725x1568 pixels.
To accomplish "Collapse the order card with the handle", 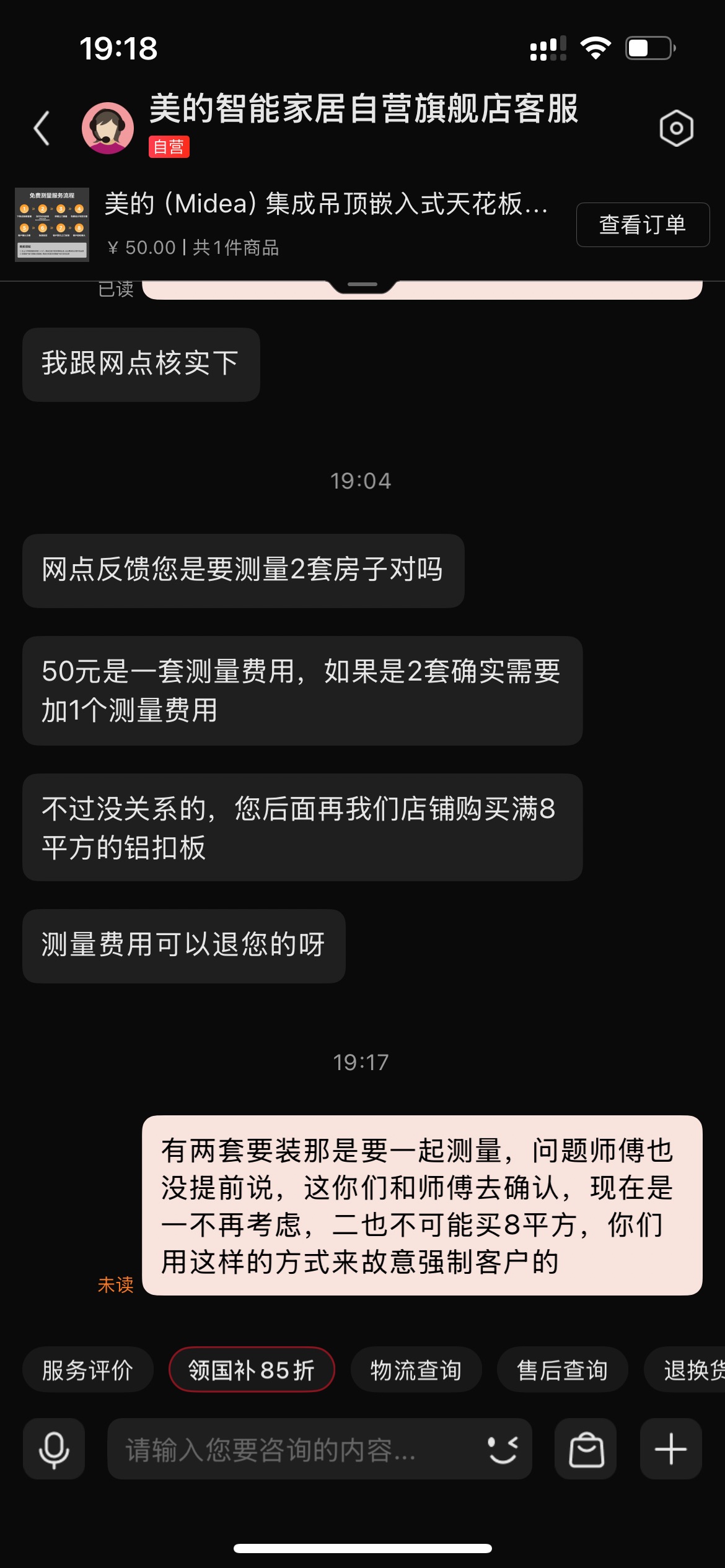I will click(362, 284).
